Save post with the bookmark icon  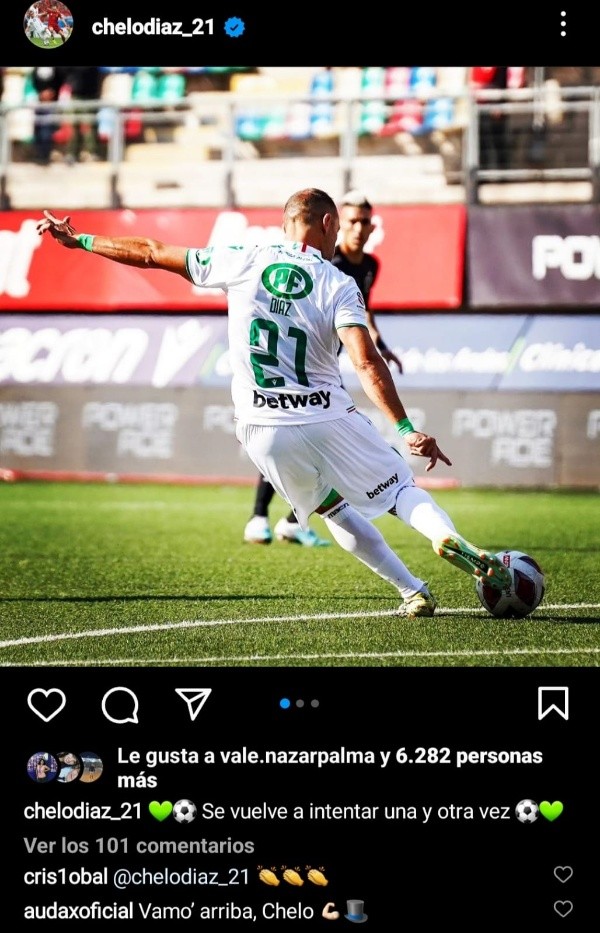click(553, 703)
